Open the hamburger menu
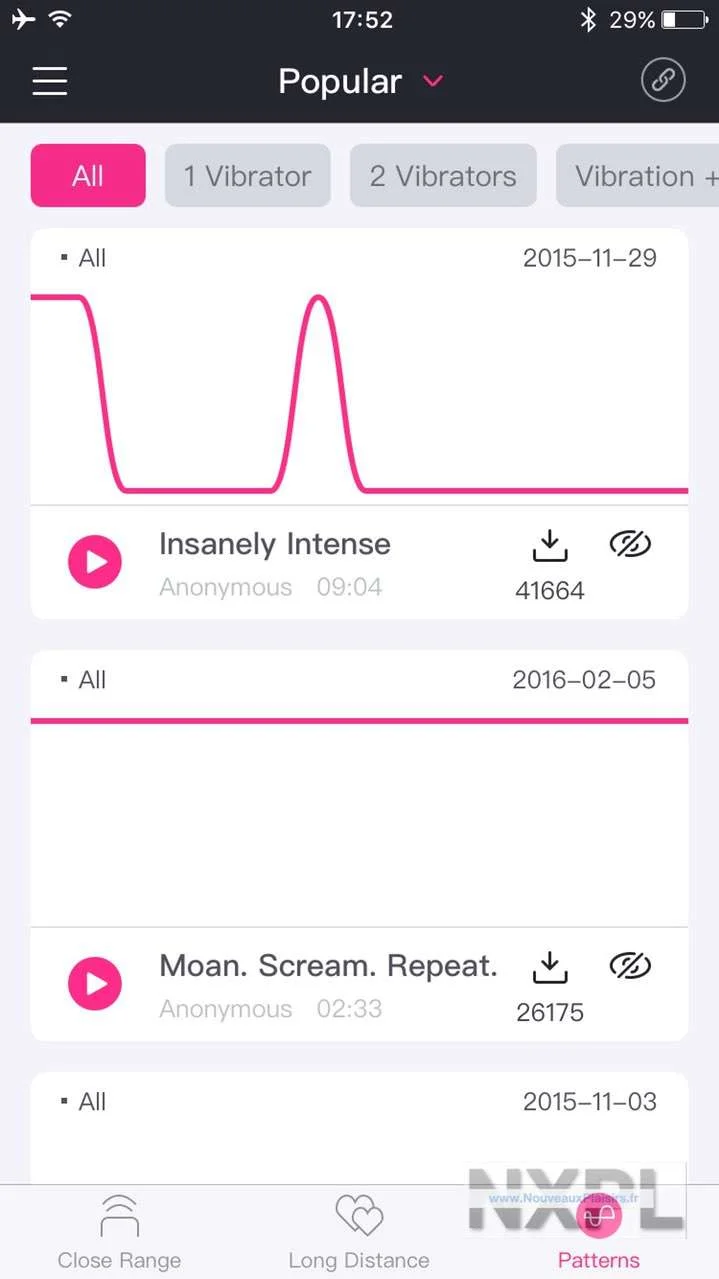The image size is (719, 1279). [49, 81]
